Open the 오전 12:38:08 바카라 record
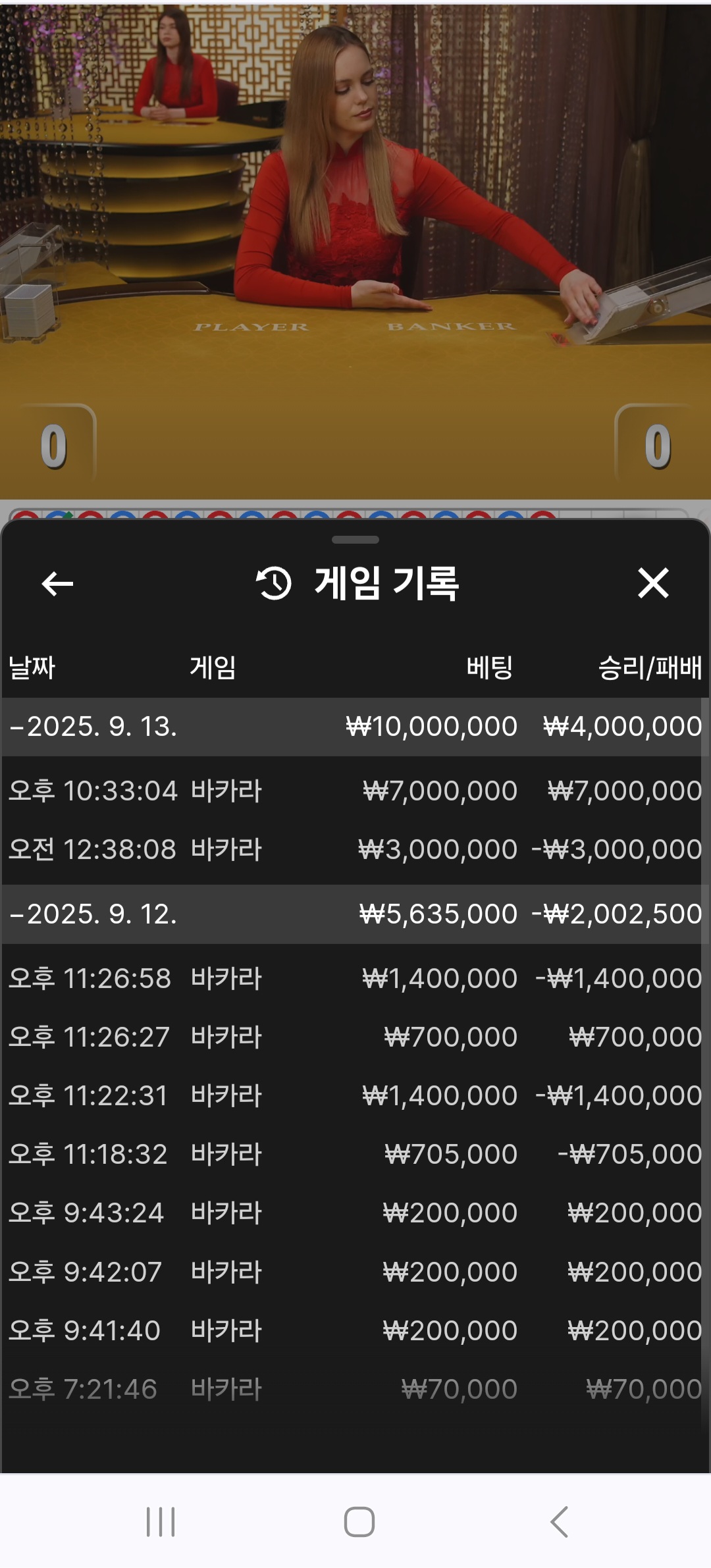 click(354, 849)
